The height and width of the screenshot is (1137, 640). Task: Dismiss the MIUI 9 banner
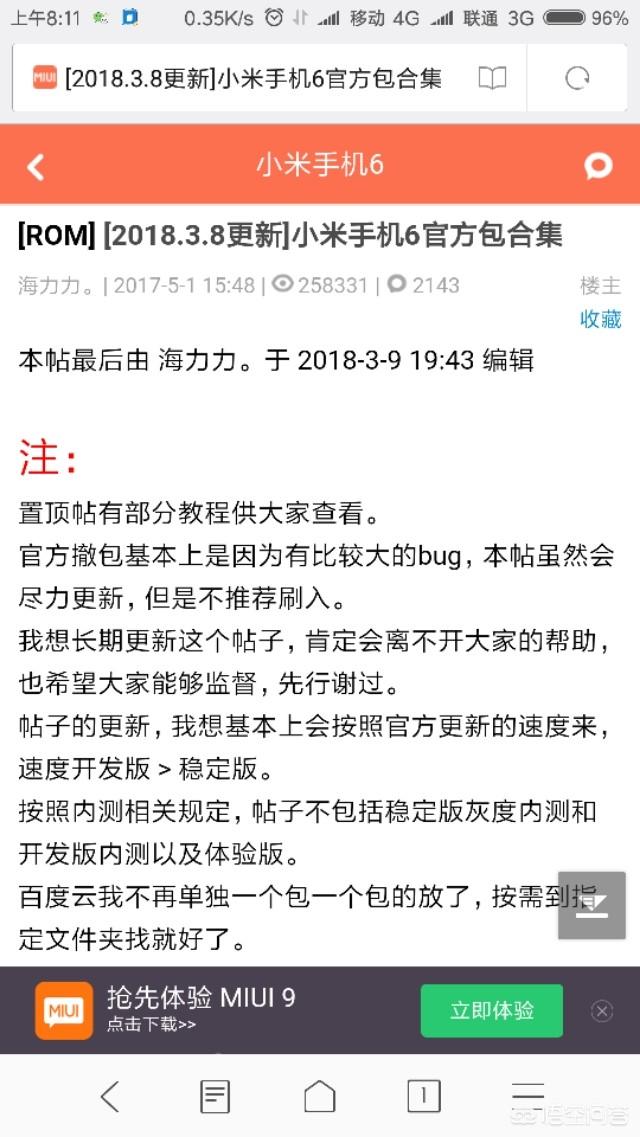pyautogui.click(x=602, y=1011)
